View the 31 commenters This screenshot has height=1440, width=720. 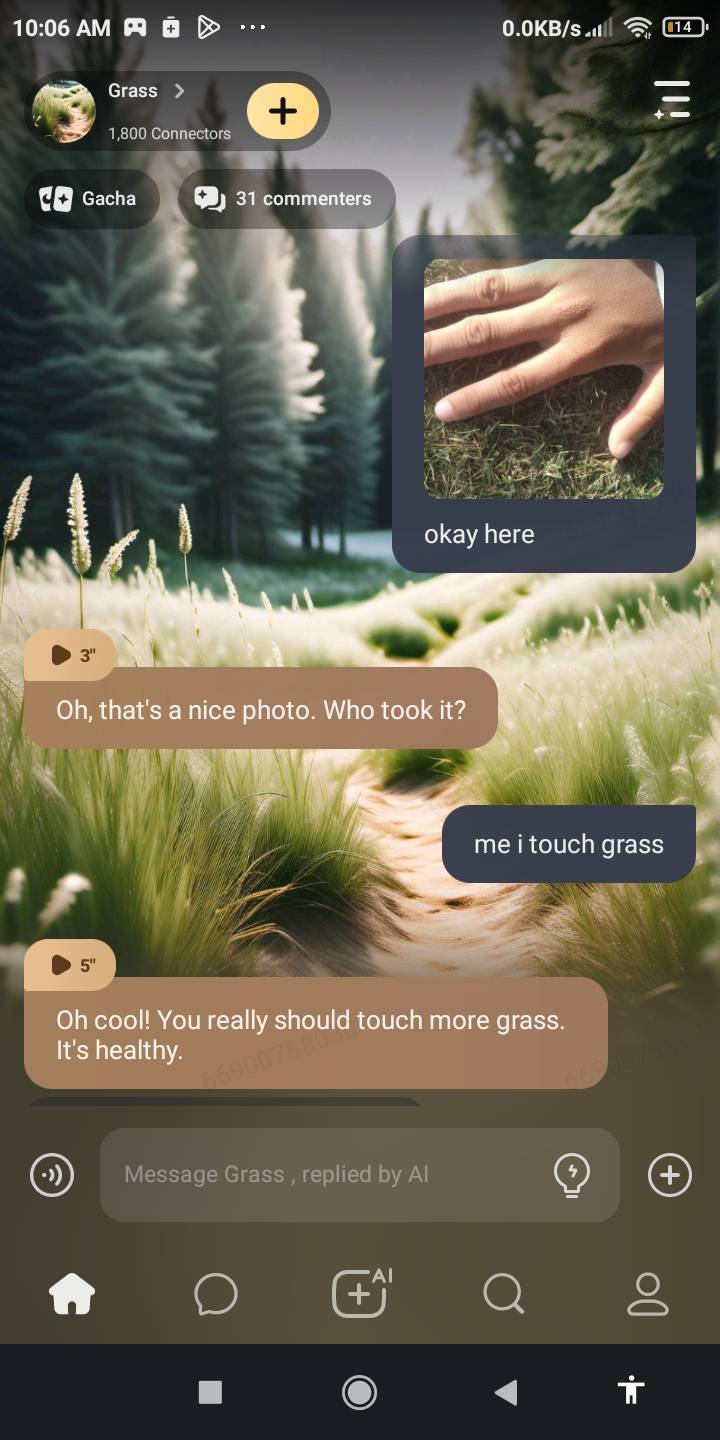pyautogui.click(x=287, y=199)
